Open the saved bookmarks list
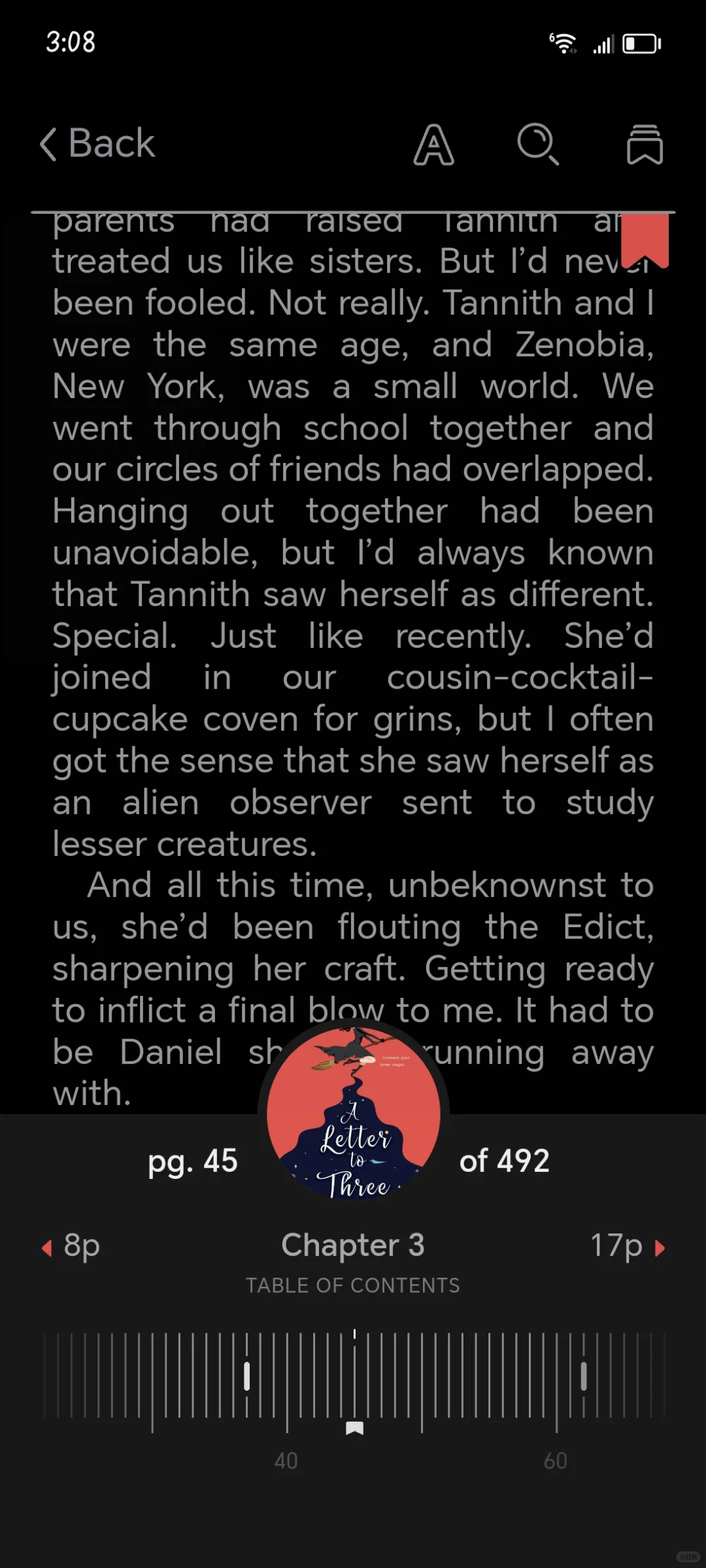706x1568 pixels. click(645, 144)
